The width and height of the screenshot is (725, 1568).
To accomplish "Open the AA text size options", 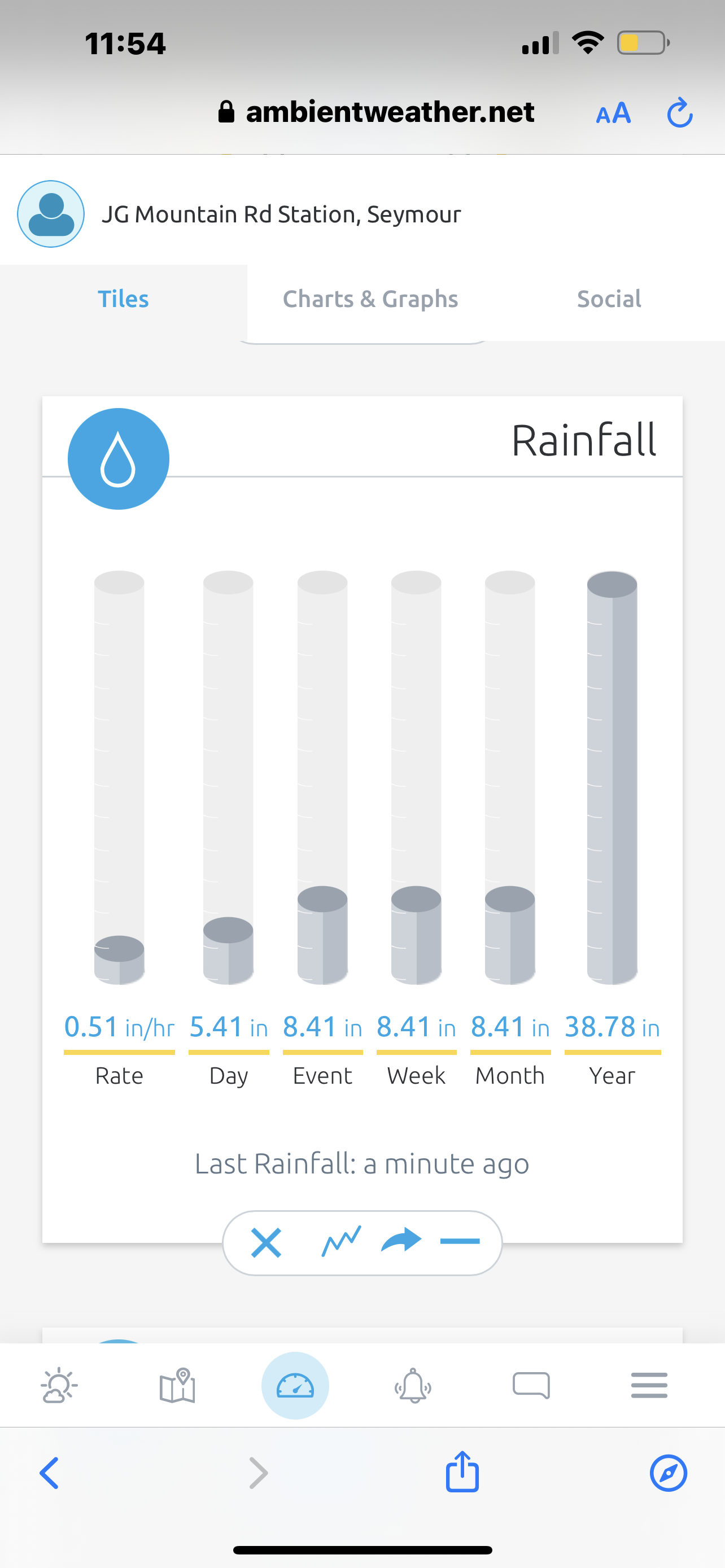I will [613, 113].
